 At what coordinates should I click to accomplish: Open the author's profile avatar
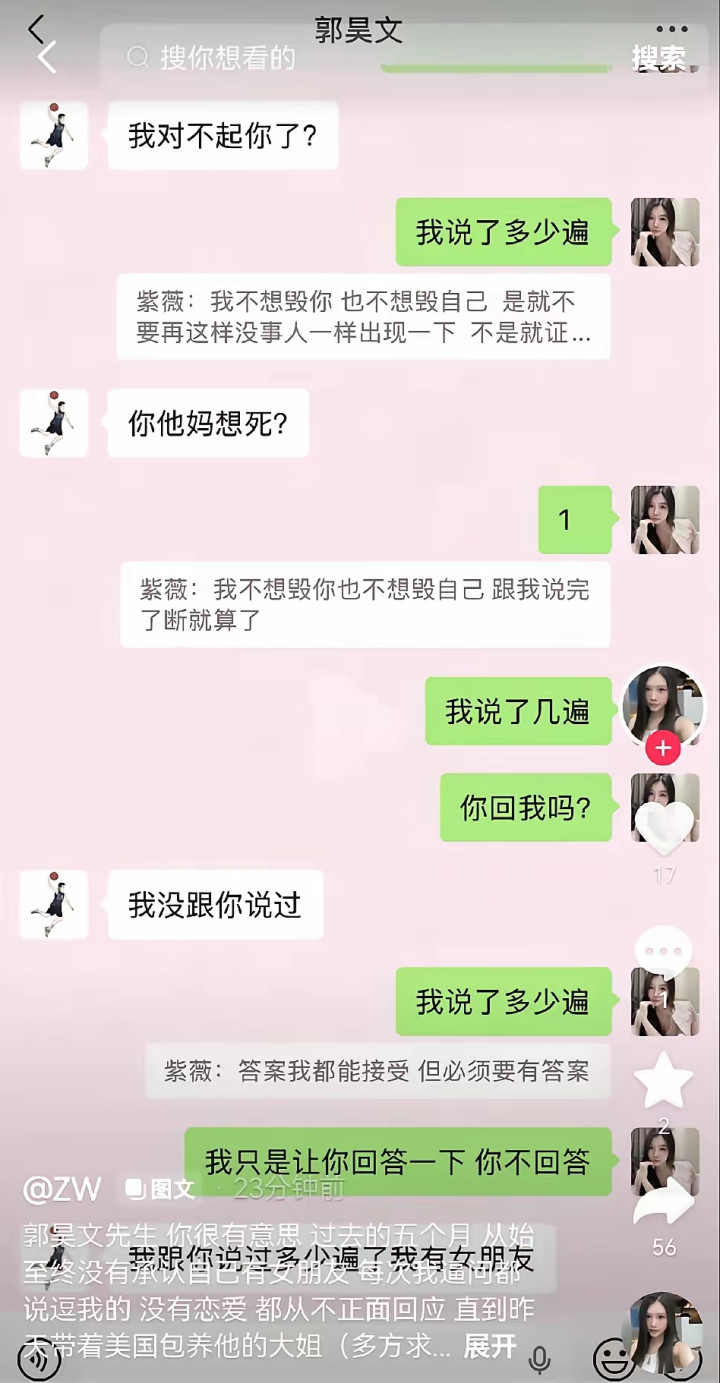[x=663, y=704]
